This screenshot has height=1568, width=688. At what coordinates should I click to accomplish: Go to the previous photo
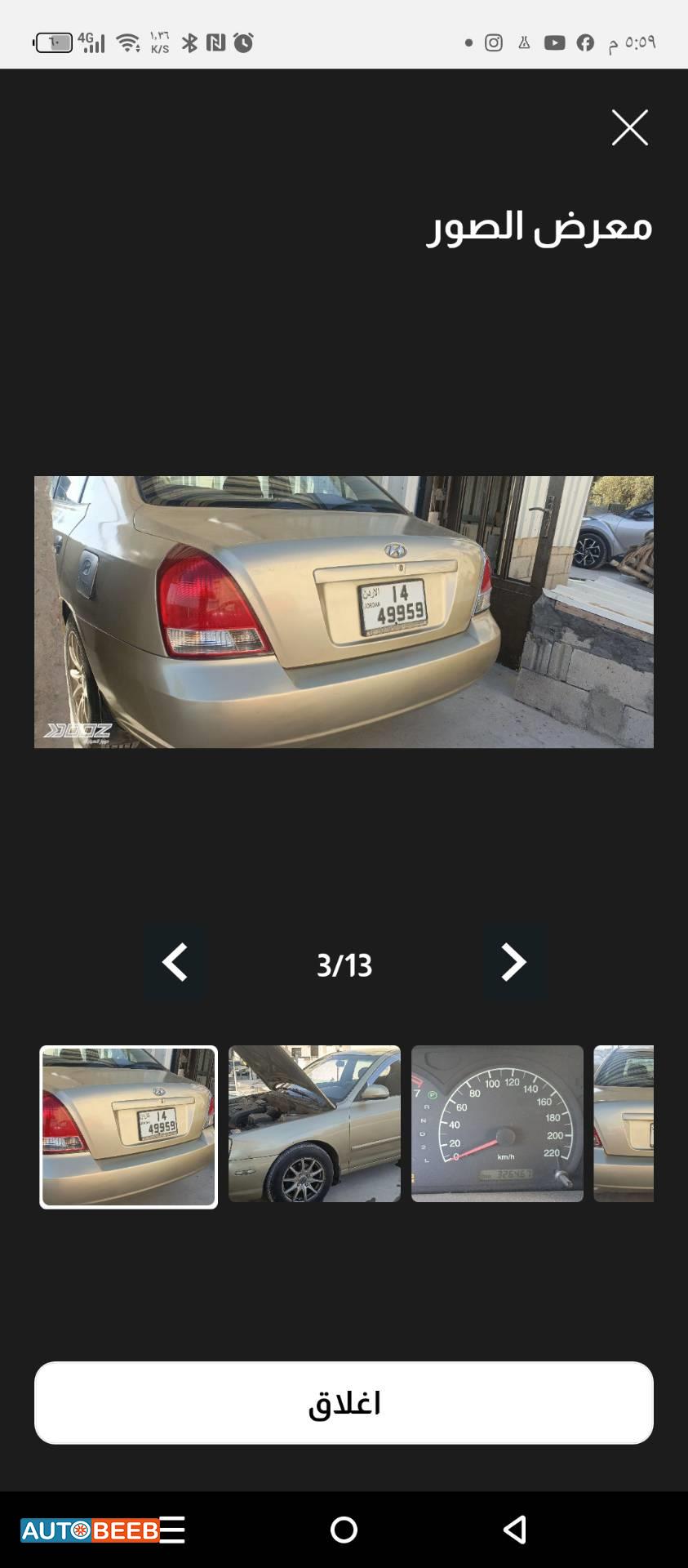175,963
